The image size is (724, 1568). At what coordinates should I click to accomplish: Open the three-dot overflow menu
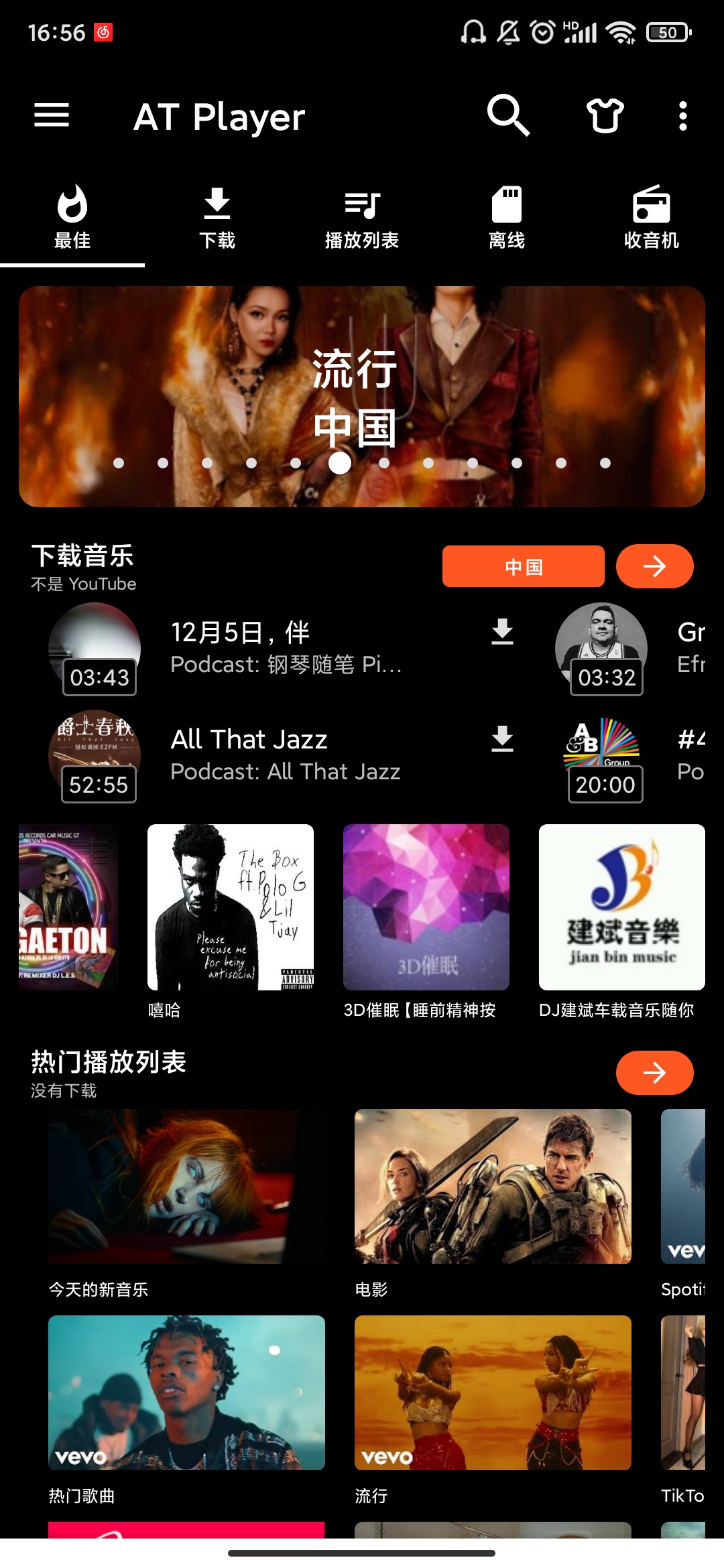pyautogui.click(x=684, y=117)
